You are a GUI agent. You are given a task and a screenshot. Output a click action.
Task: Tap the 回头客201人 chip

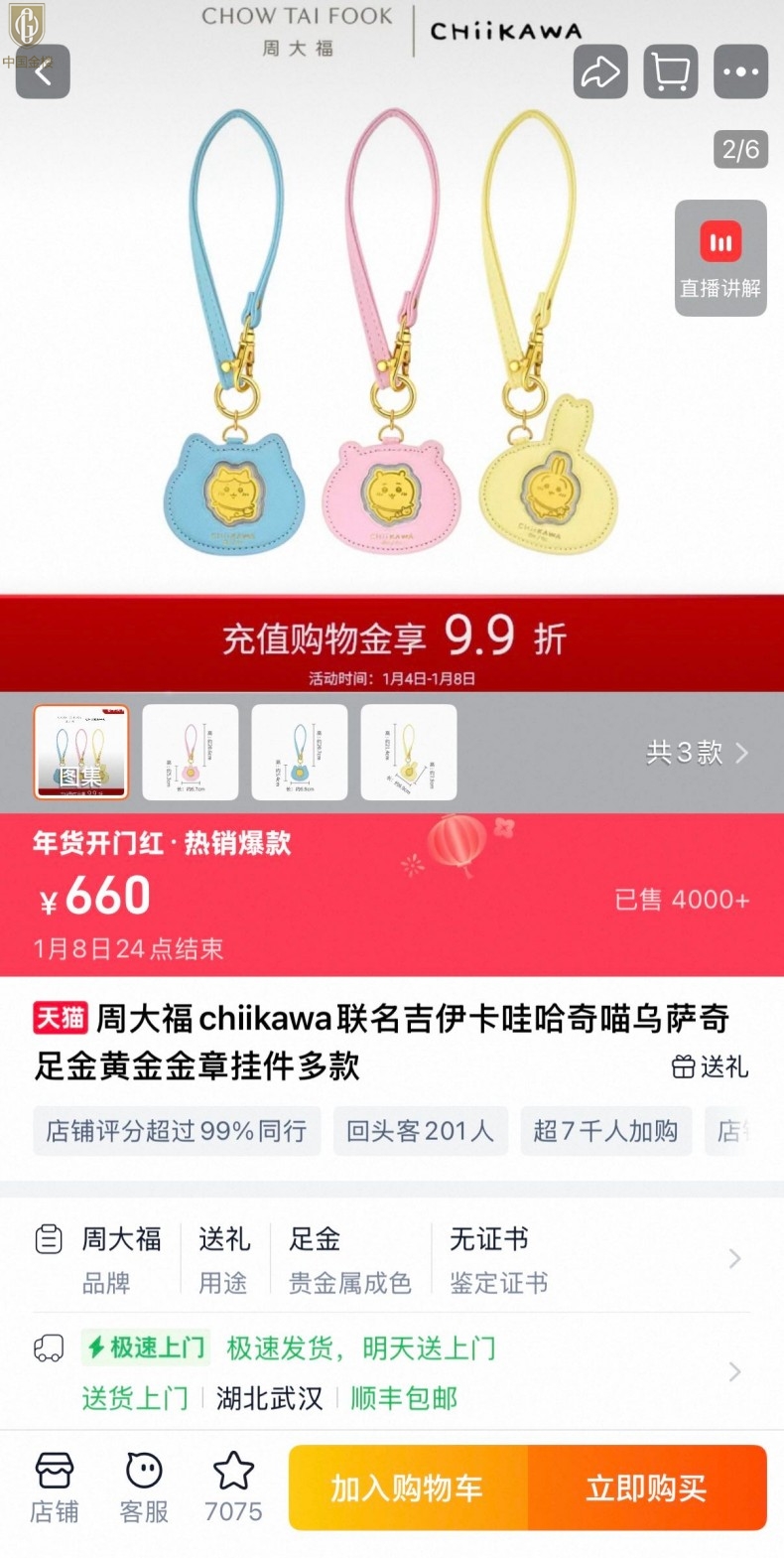420,1131
